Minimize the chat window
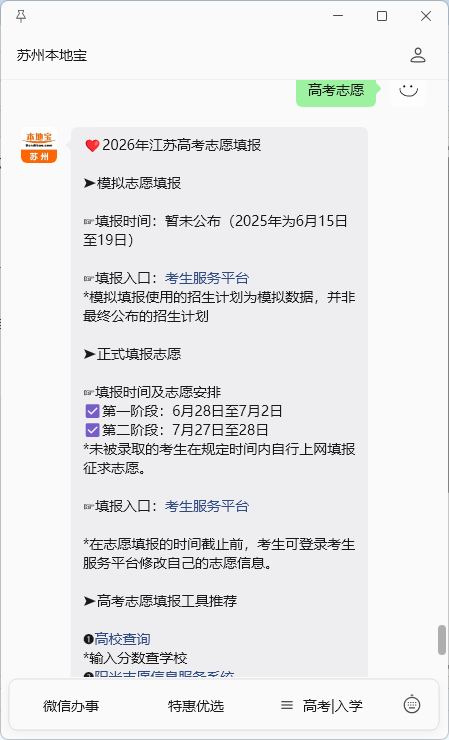Viewport: 449px width, 740px height. [338, 16]
